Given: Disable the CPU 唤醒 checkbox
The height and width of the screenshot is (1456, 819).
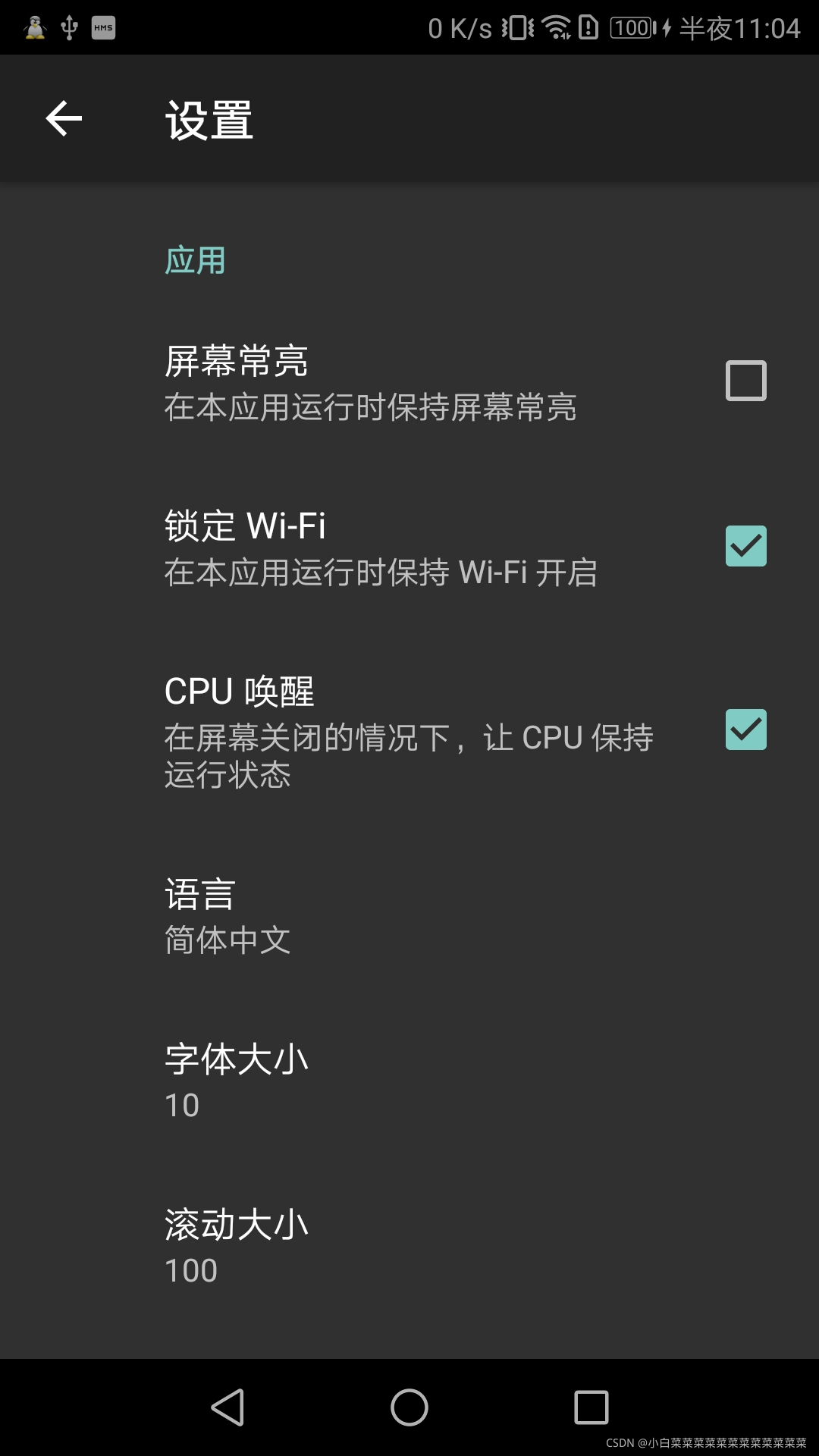Looking at the screenshot, I should click(x=745, y=730).
